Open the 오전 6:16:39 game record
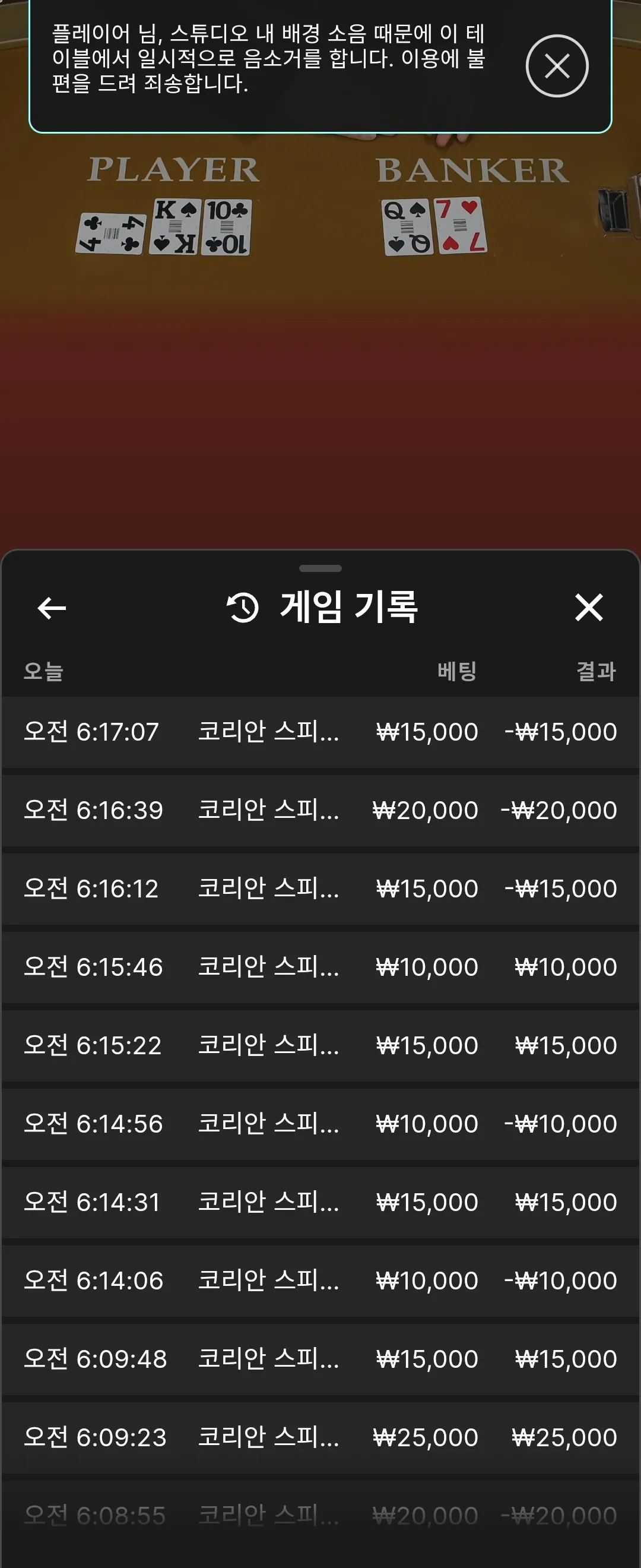Viewport: 641px width, 1568px height. (320, 810)
